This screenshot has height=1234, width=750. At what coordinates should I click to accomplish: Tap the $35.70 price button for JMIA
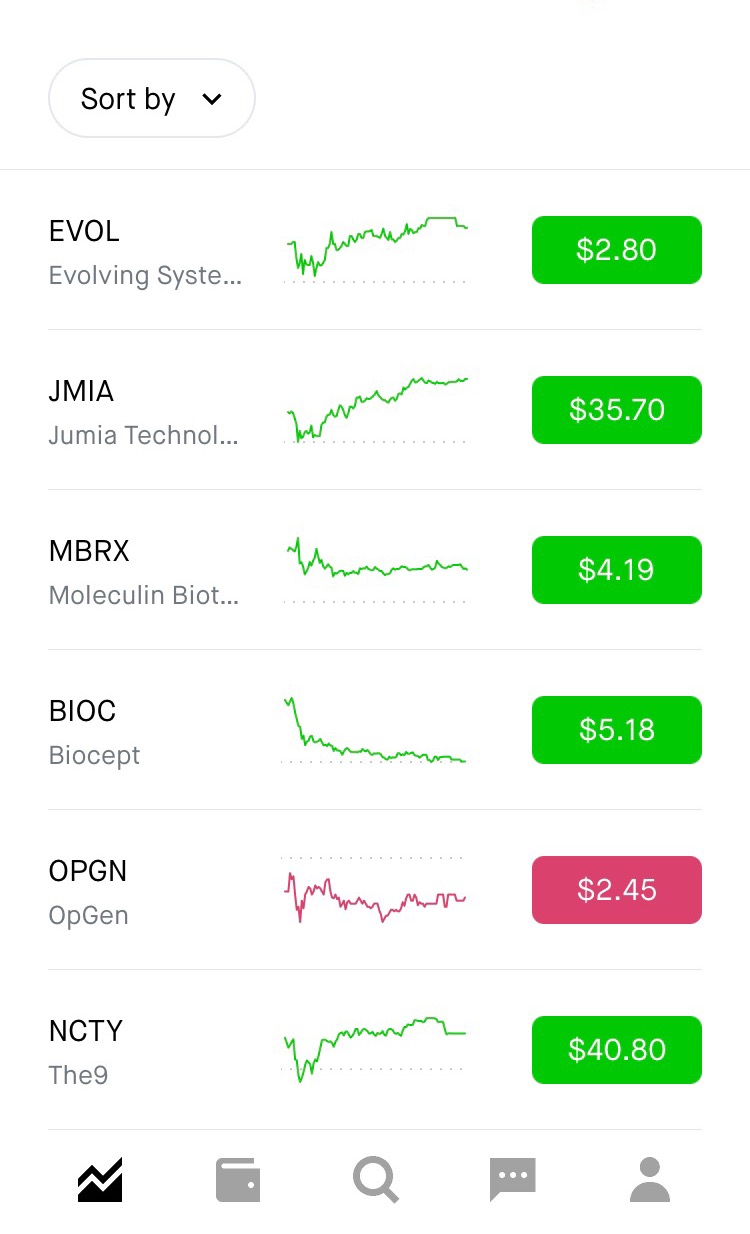click(x=617, y=410)
